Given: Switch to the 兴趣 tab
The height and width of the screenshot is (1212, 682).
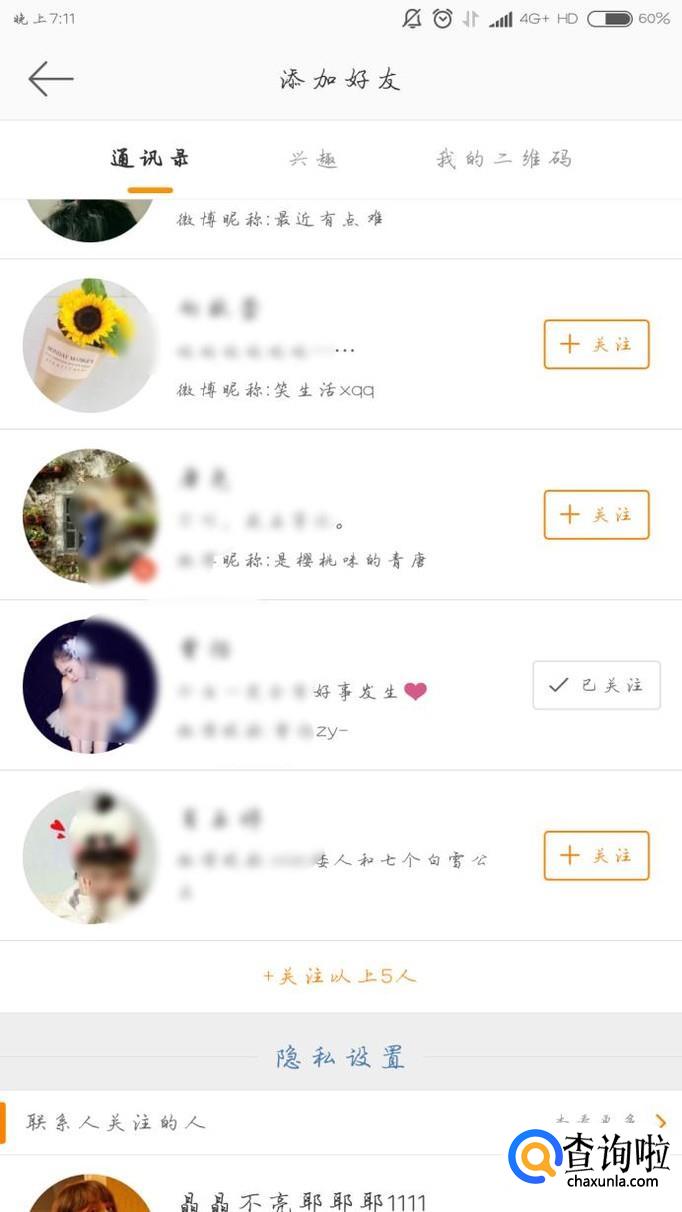Looking at the screenshot, I should click(313, 159).
